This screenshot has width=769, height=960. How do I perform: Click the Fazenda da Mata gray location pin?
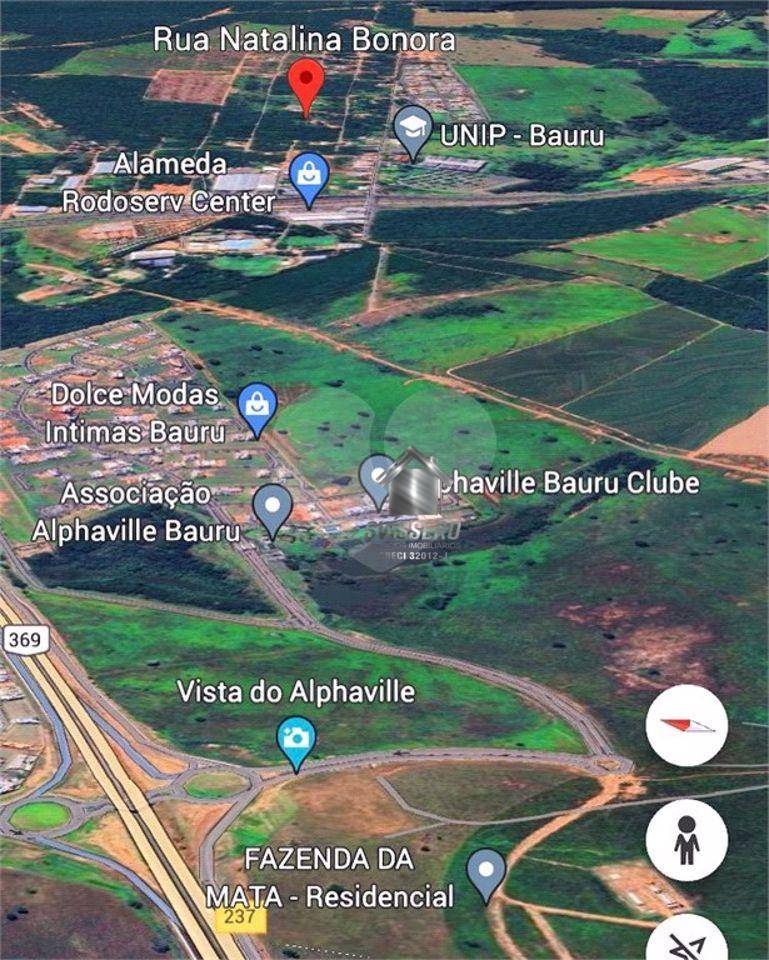488,870
